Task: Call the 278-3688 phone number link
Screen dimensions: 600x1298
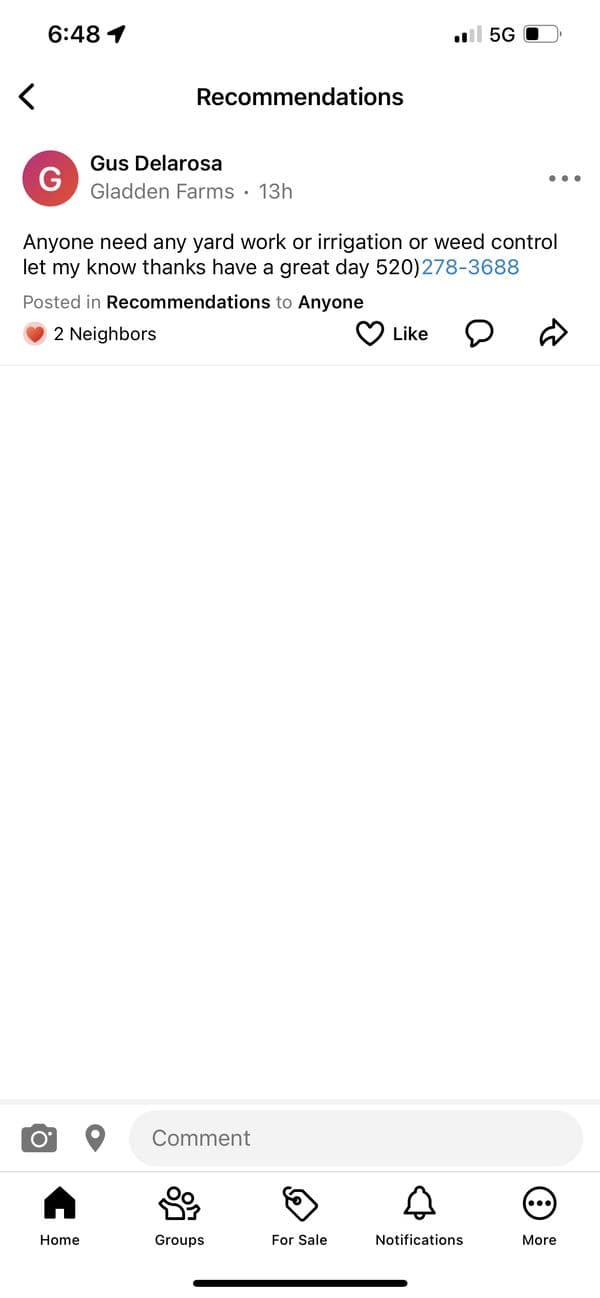Action: click(x=470, y=268)
